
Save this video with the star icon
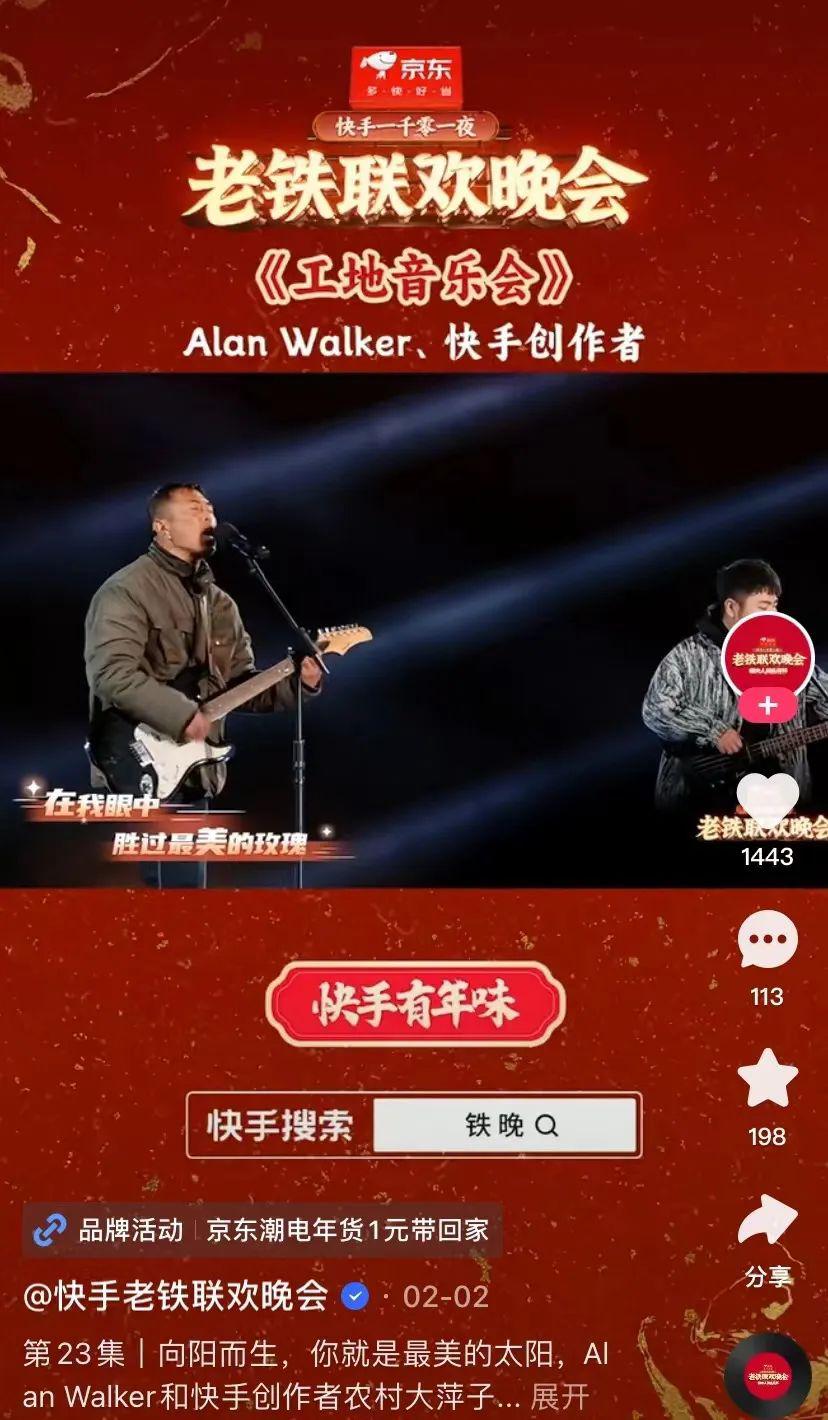(x=767, y=1079)
